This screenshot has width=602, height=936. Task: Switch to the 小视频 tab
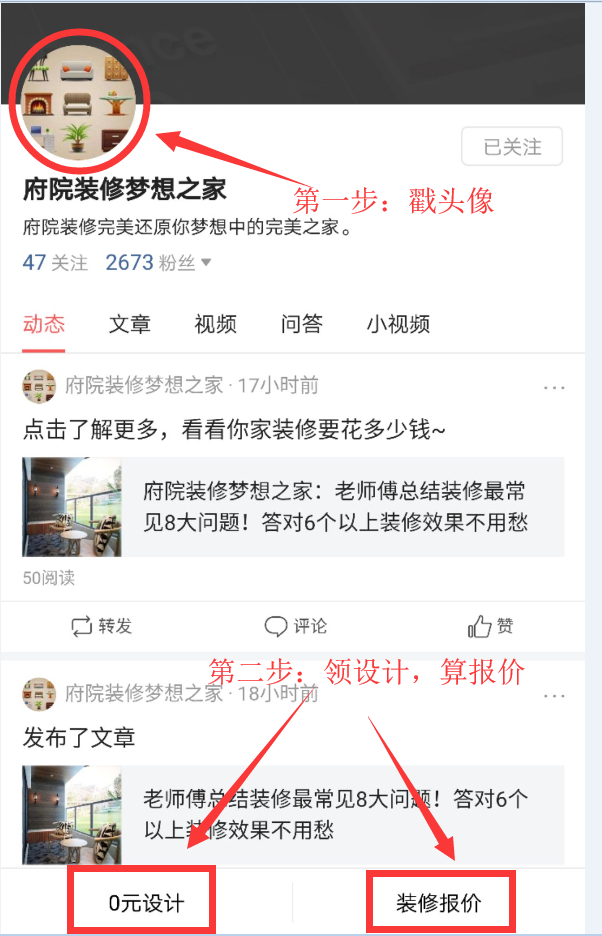pyautogui.click(x=398, y=324)
